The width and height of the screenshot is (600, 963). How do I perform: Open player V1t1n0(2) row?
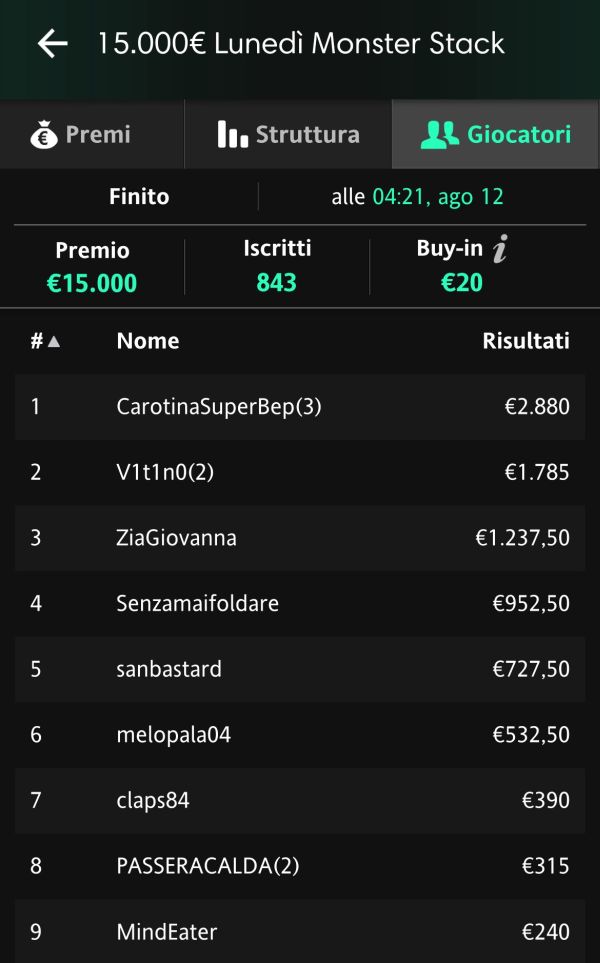point(300,472)
